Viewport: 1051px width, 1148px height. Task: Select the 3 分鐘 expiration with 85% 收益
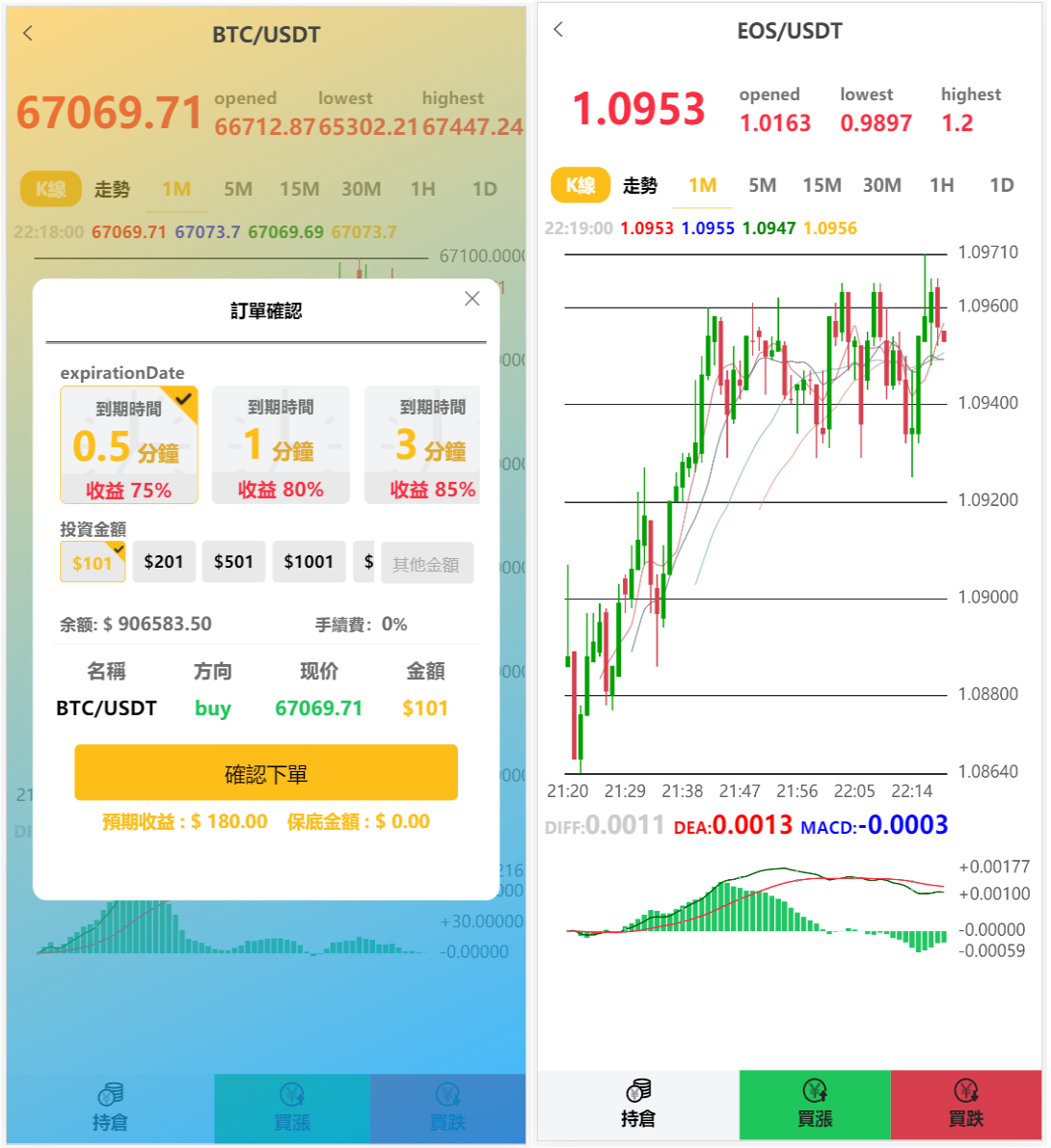point(432,444)
